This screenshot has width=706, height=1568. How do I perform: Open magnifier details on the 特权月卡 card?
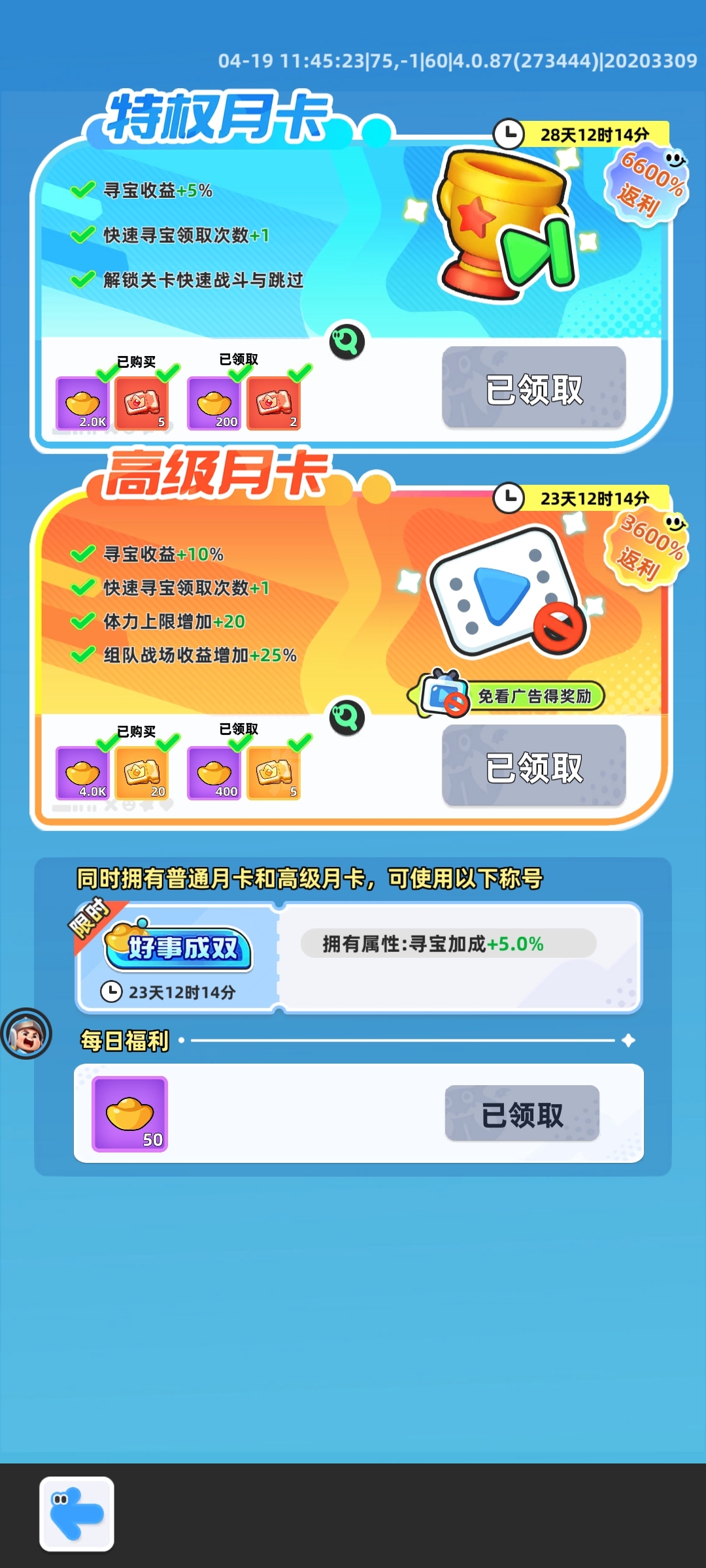coord(346,341)
